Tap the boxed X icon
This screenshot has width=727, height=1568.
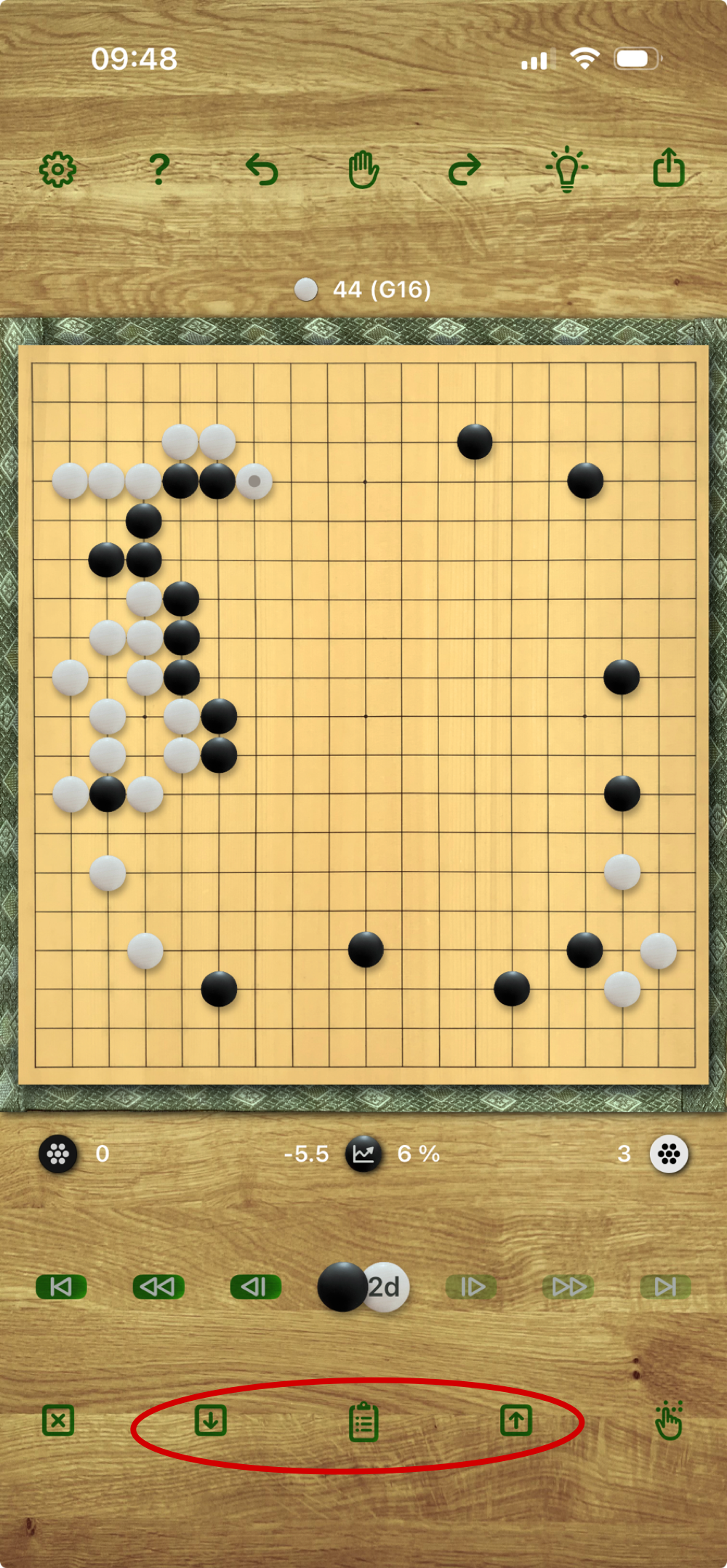(58, 1420)
